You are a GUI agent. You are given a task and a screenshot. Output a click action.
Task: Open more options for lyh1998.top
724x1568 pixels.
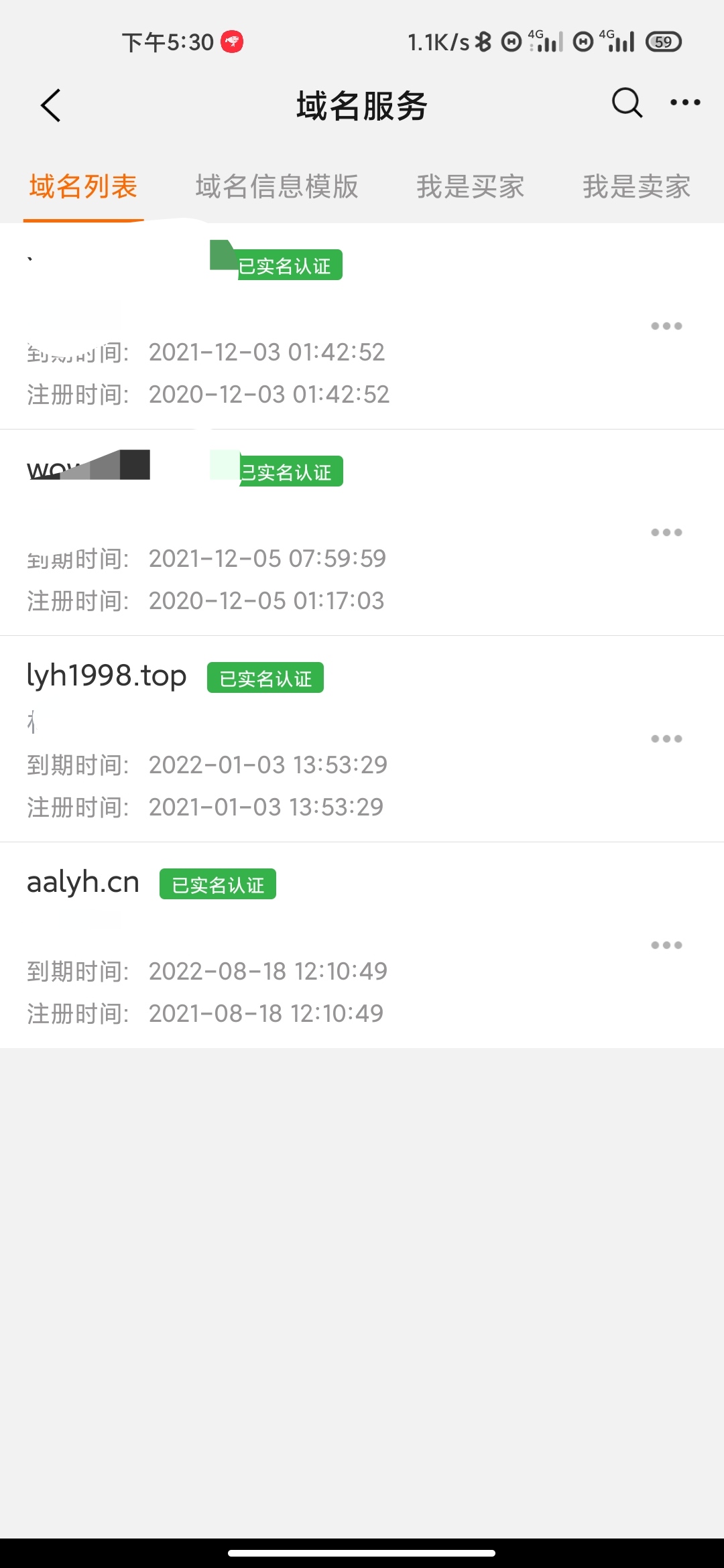pos(666,738)
